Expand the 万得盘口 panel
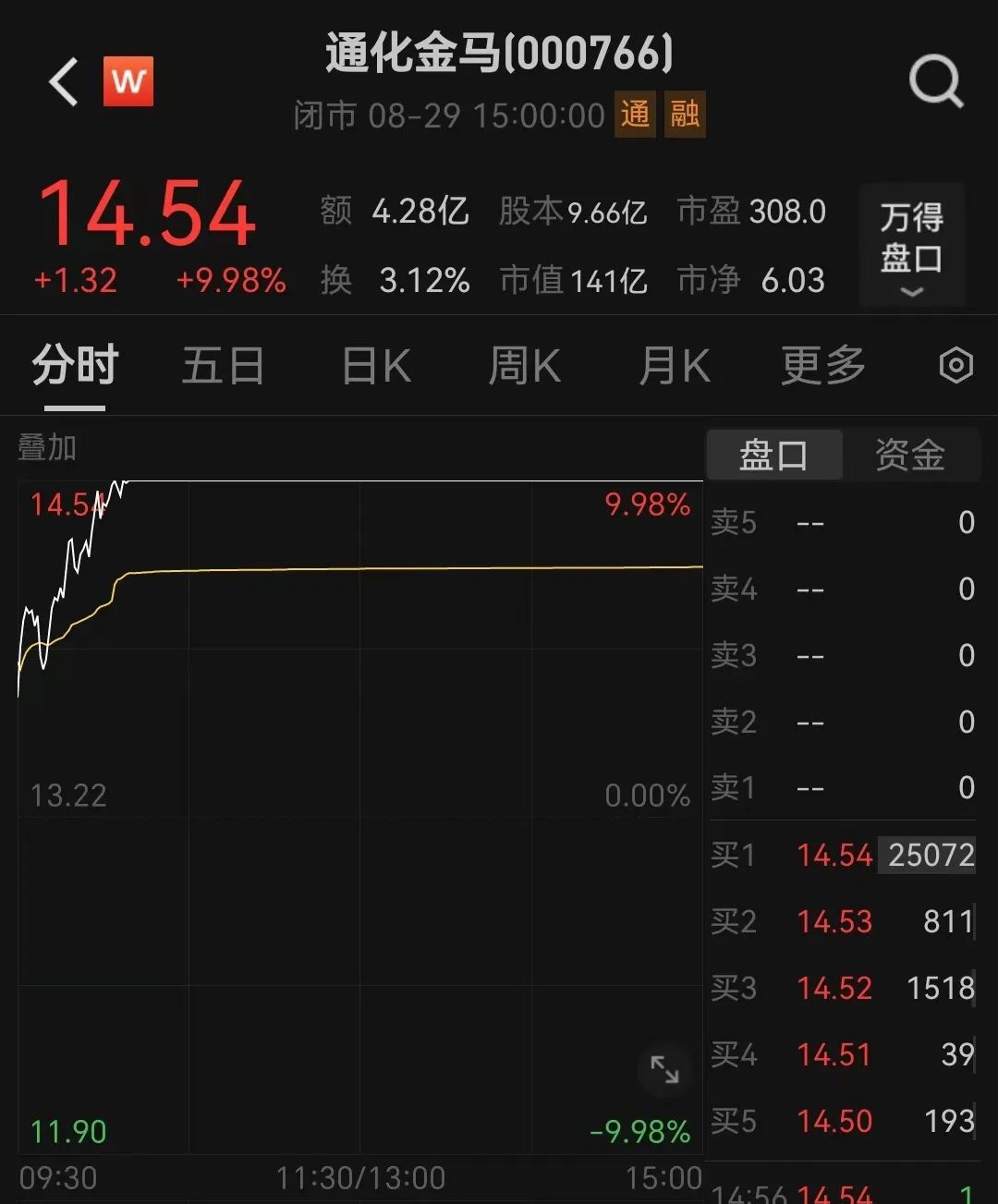Viewport: 998px width, 1204px height. [911, 246]
